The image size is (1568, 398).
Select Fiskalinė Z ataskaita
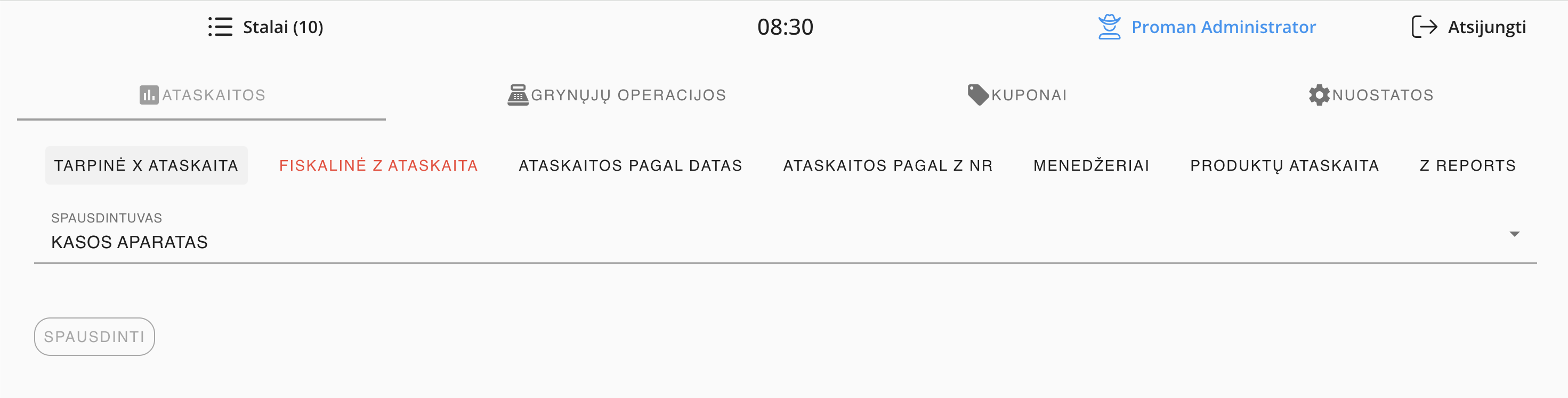coord(378,165)
